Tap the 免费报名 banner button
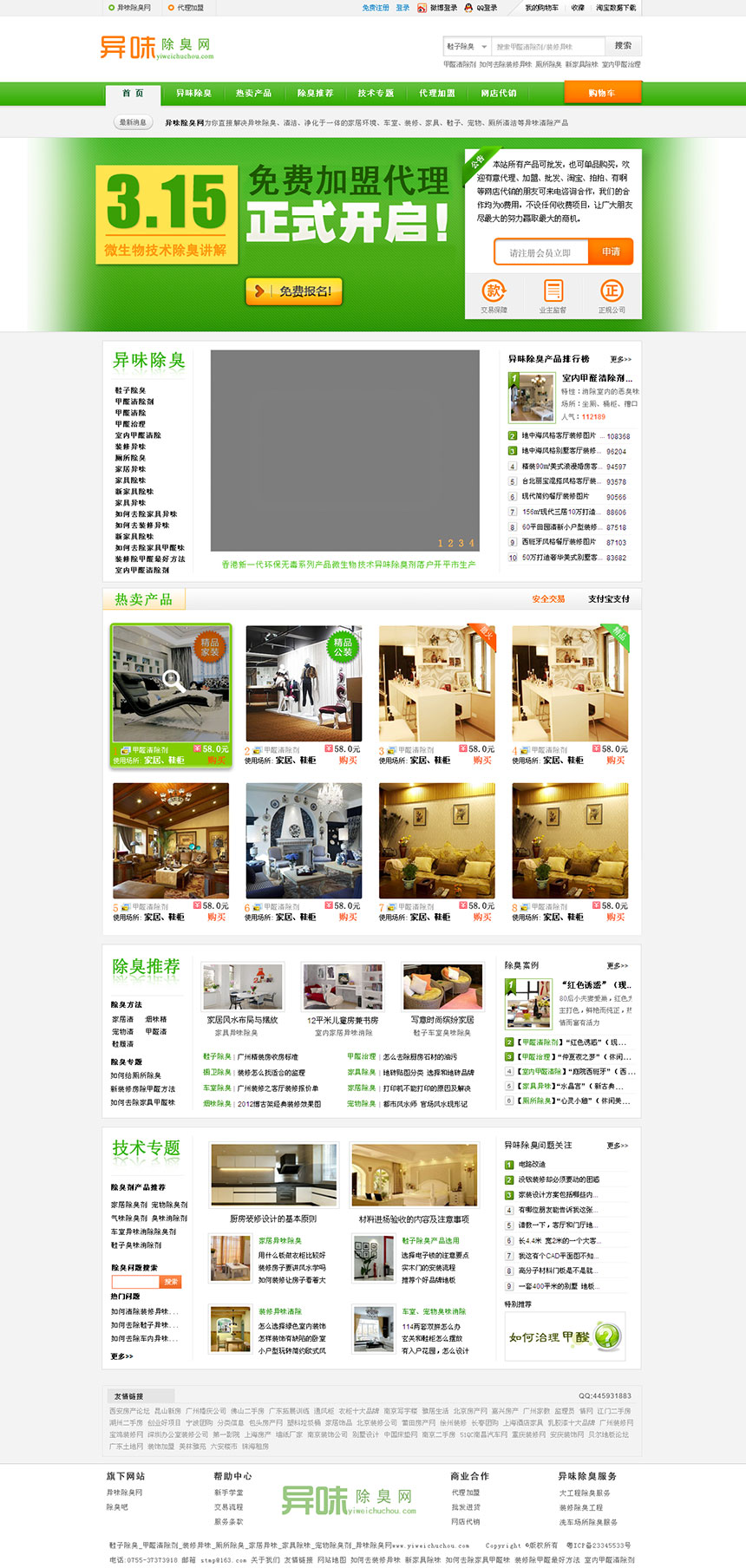The image size is (746, 1568). click(x=294, y=291)
